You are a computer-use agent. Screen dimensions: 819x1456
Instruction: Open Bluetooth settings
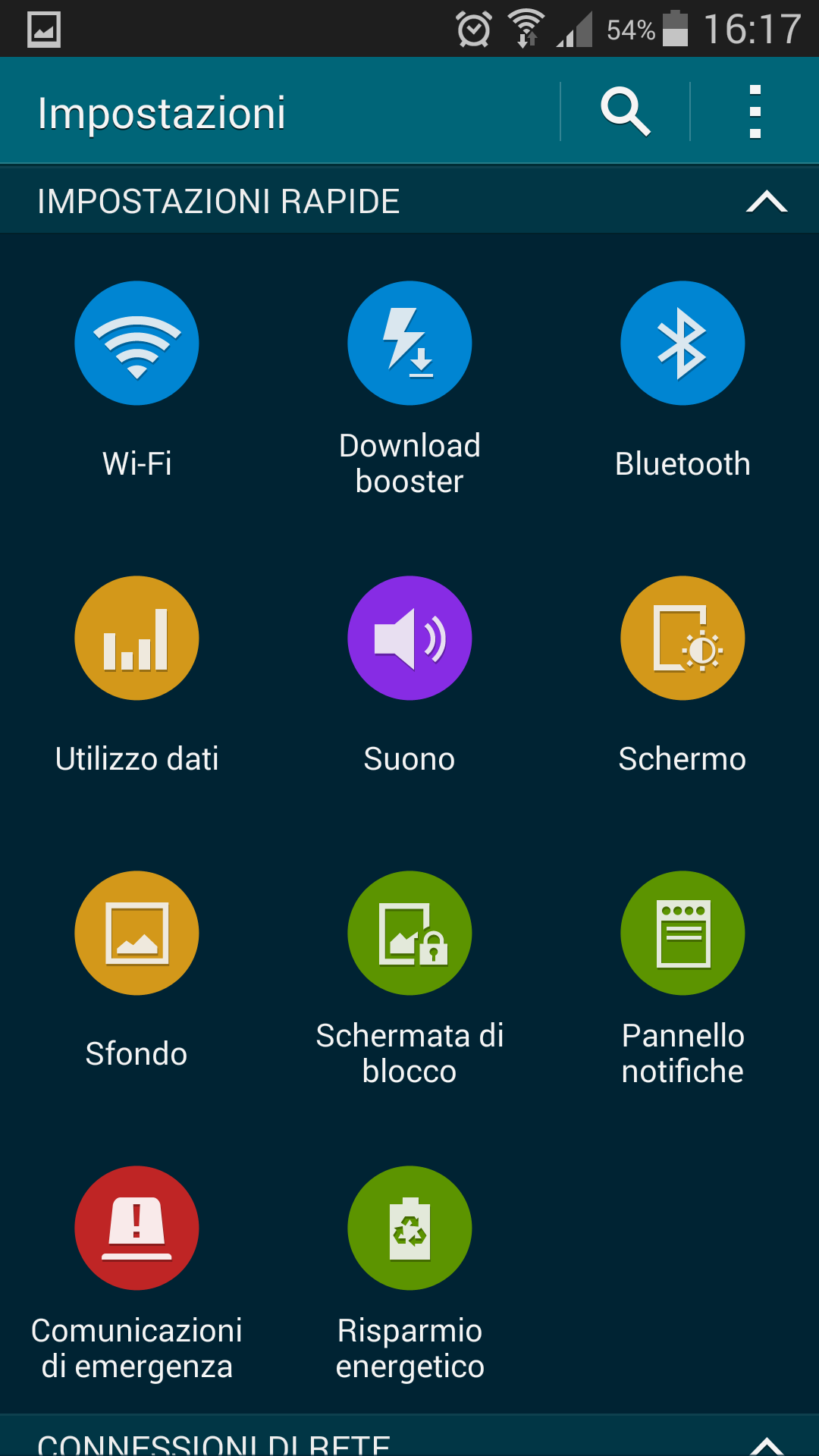(x=682, y=344)
